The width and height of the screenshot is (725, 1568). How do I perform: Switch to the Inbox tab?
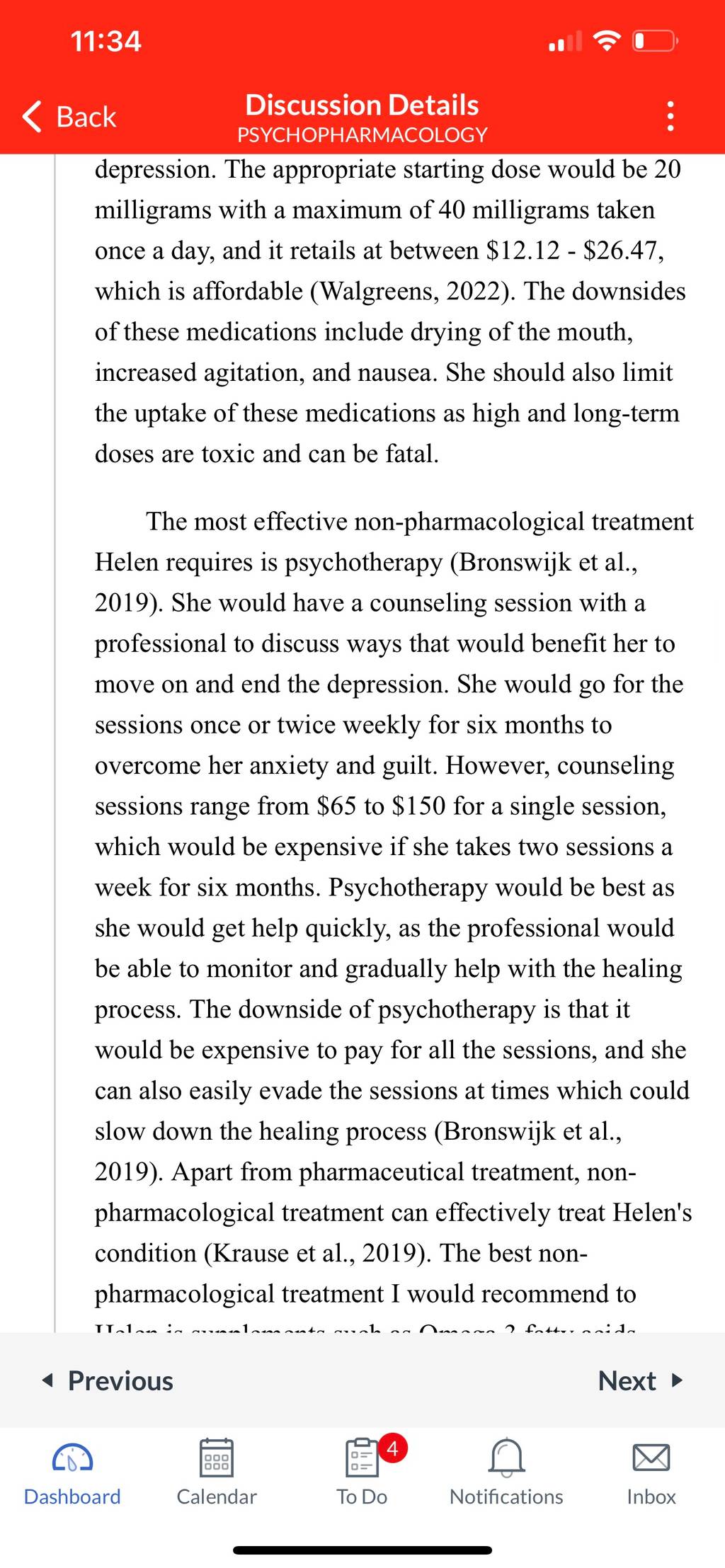pos(651,1472)
